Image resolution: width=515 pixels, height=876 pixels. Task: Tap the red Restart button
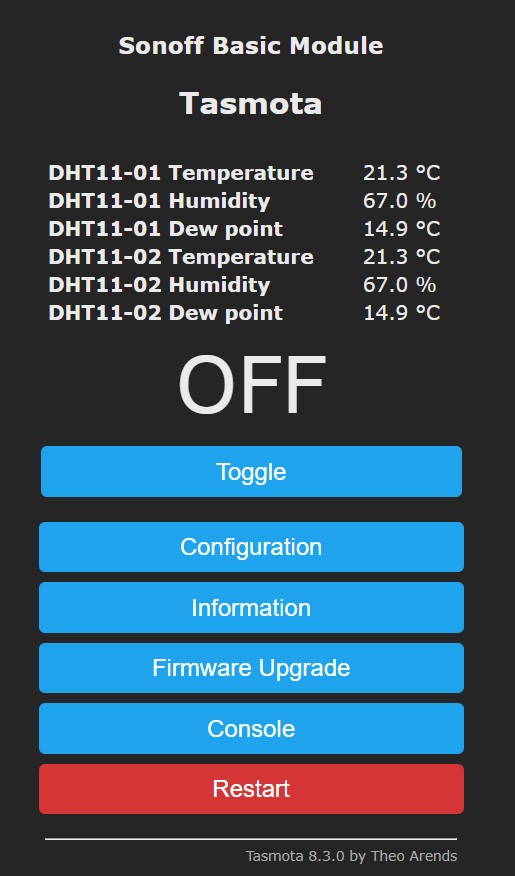pyautogui.click(x=251, y=789)
